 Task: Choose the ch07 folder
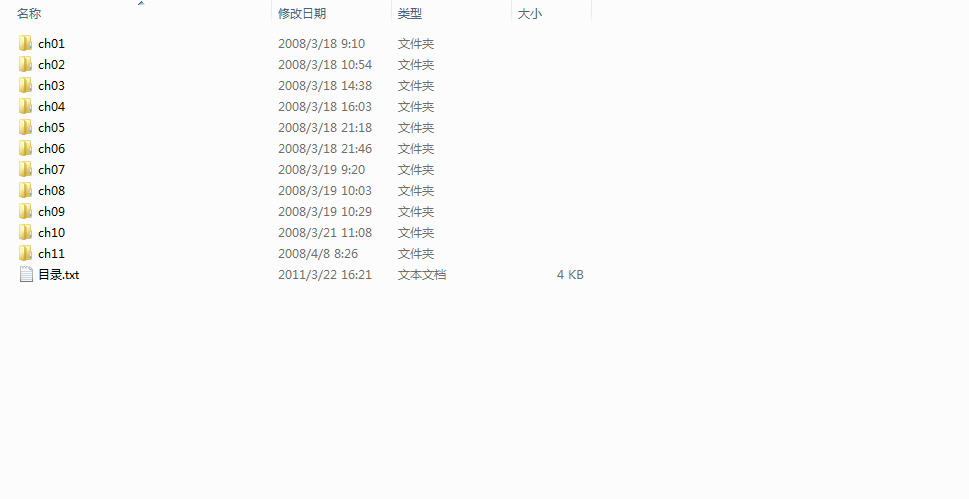tap(51, 170)
